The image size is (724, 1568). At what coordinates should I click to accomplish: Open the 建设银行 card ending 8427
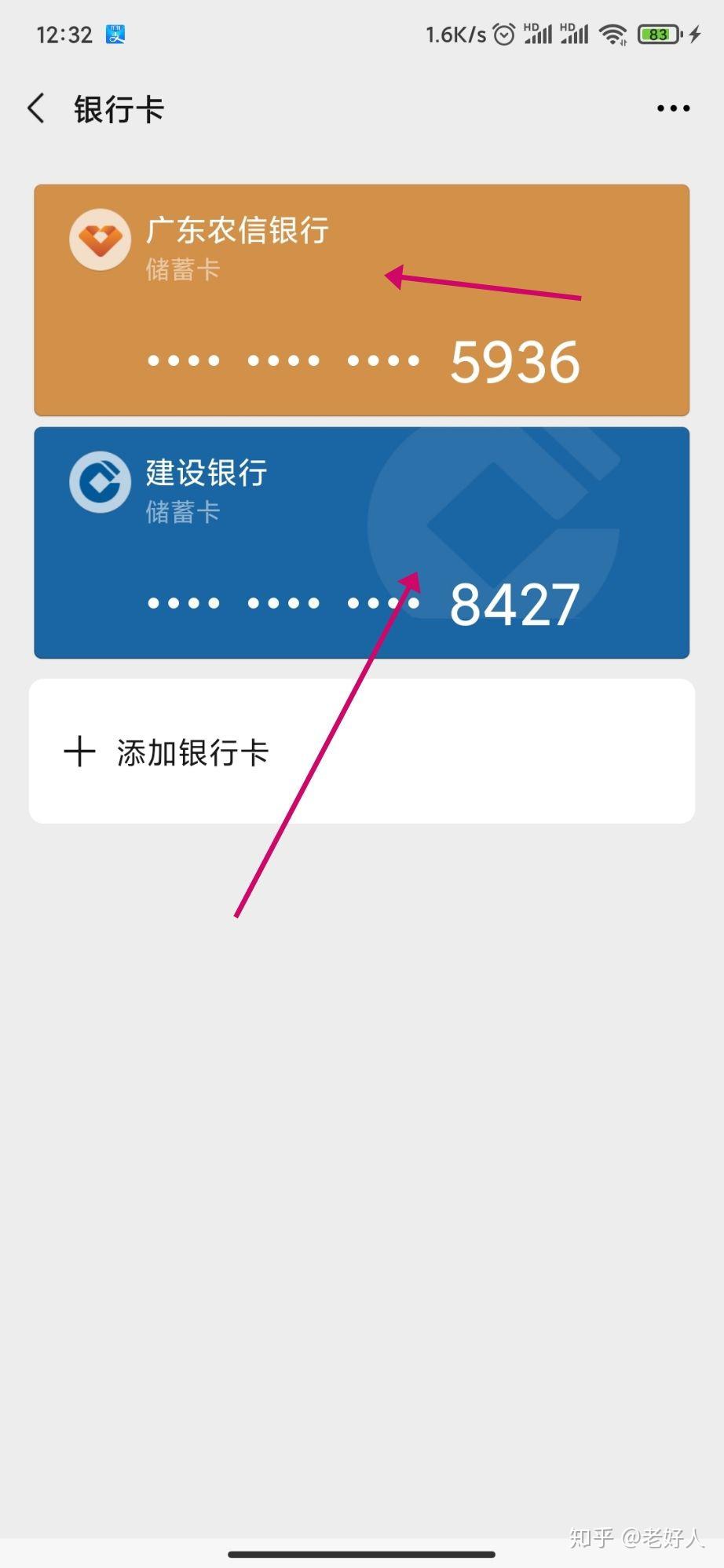tap(361, 543)
